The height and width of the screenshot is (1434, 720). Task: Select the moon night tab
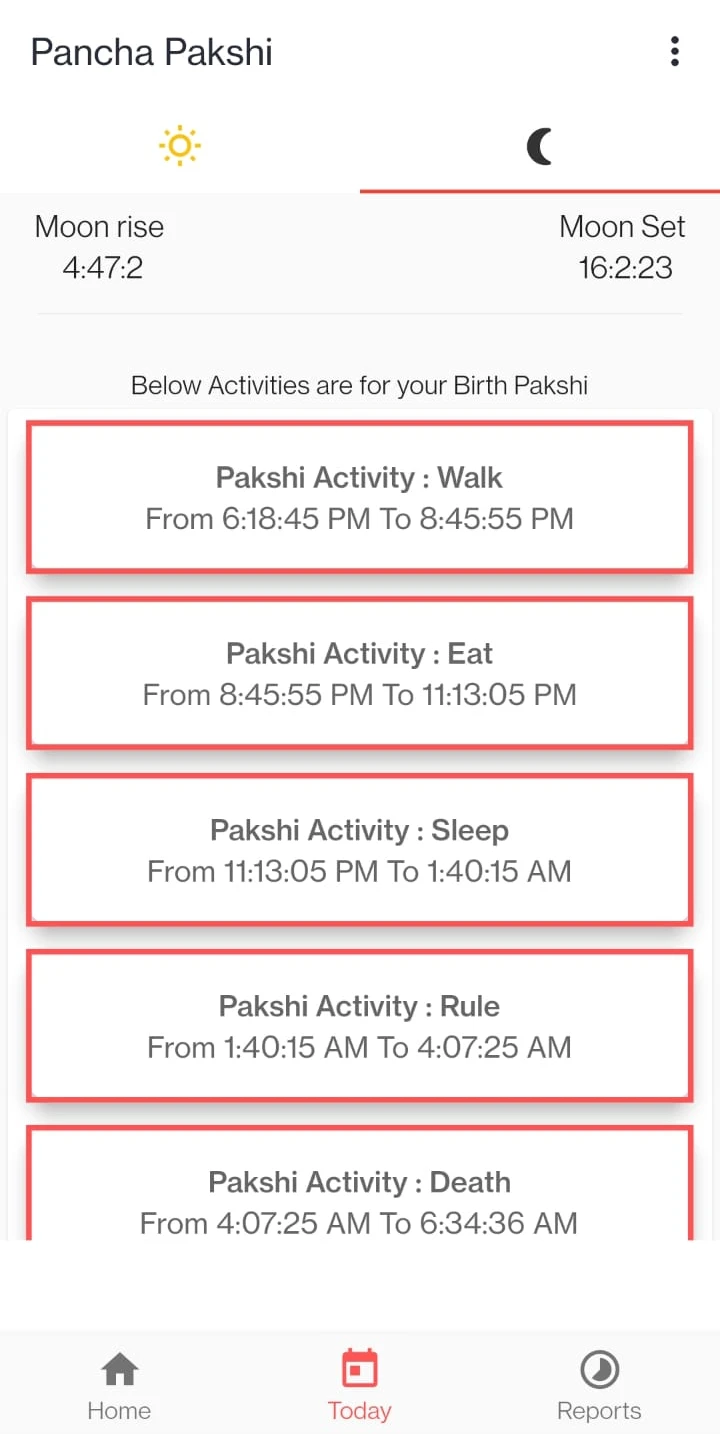(x=540, y=147)
